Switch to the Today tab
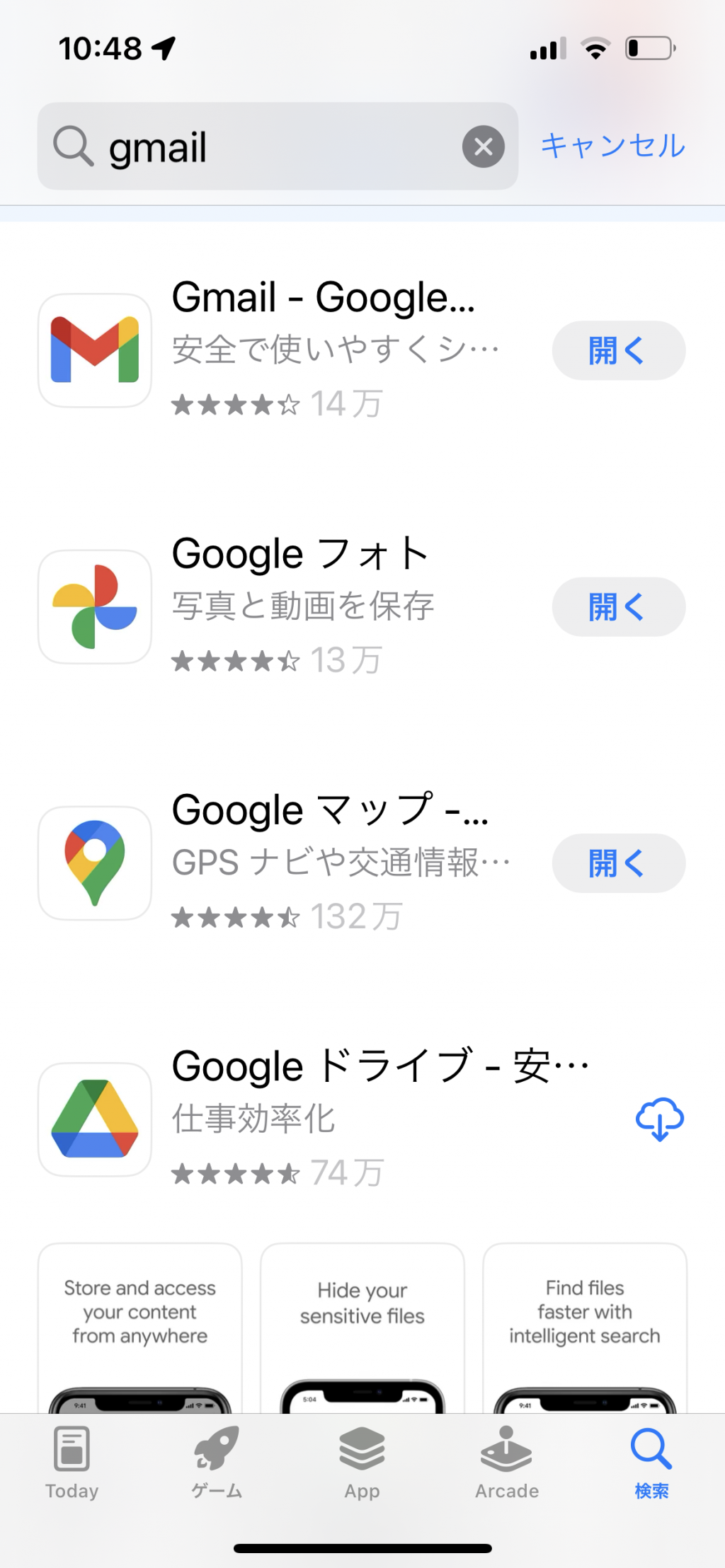The width and height of the screenshot is (725, 1568). tap(72, 1463)
